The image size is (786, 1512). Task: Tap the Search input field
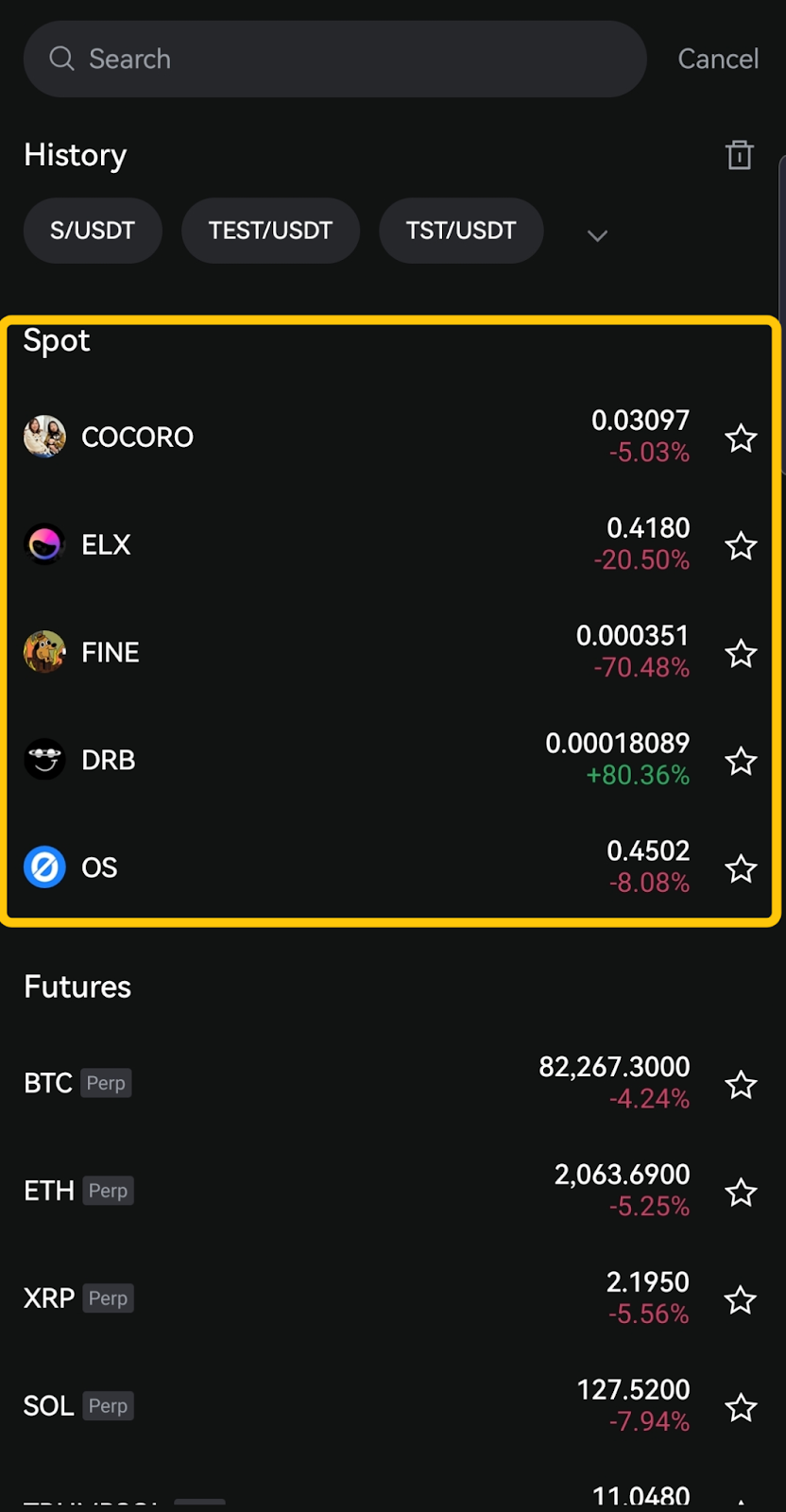click(335, 59)
